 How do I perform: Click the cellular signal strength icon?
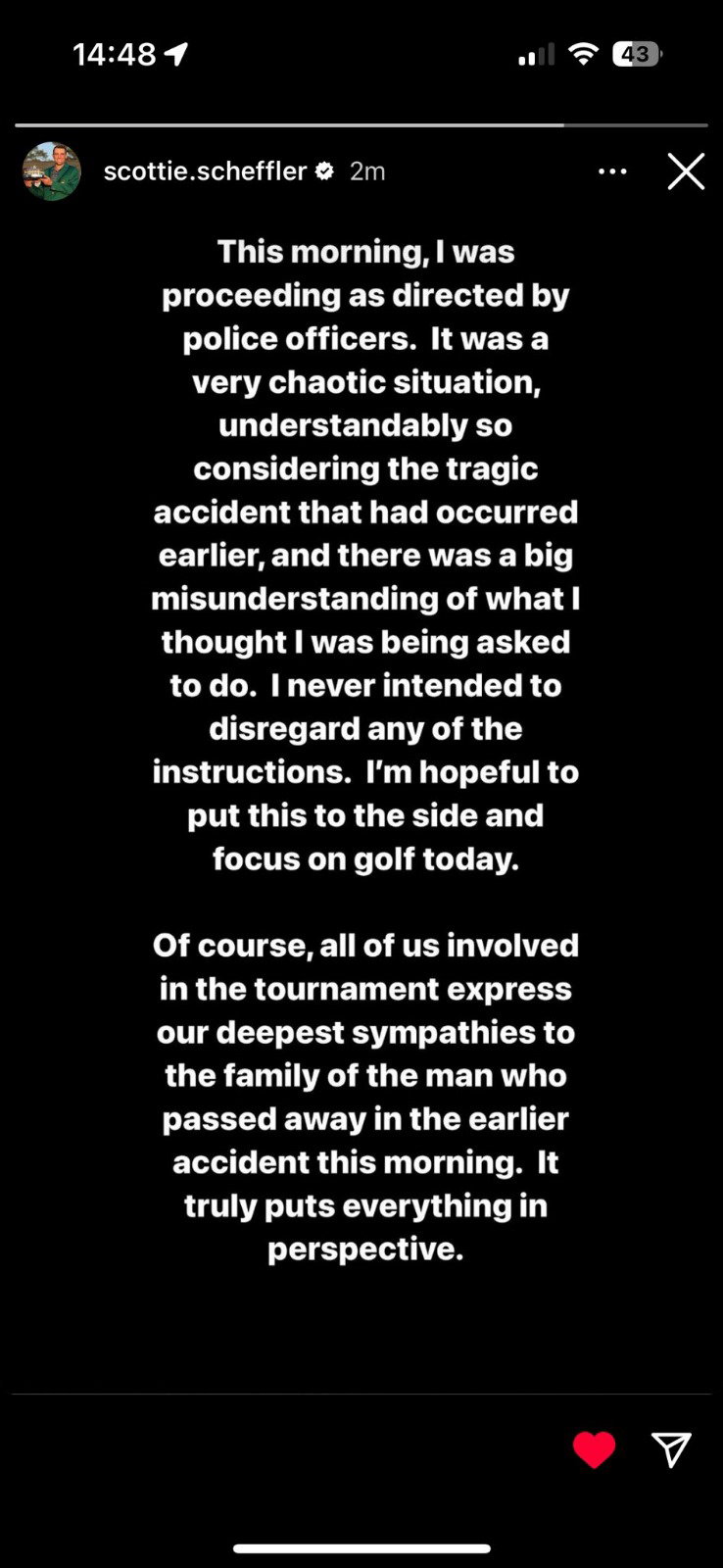[534, 54]
